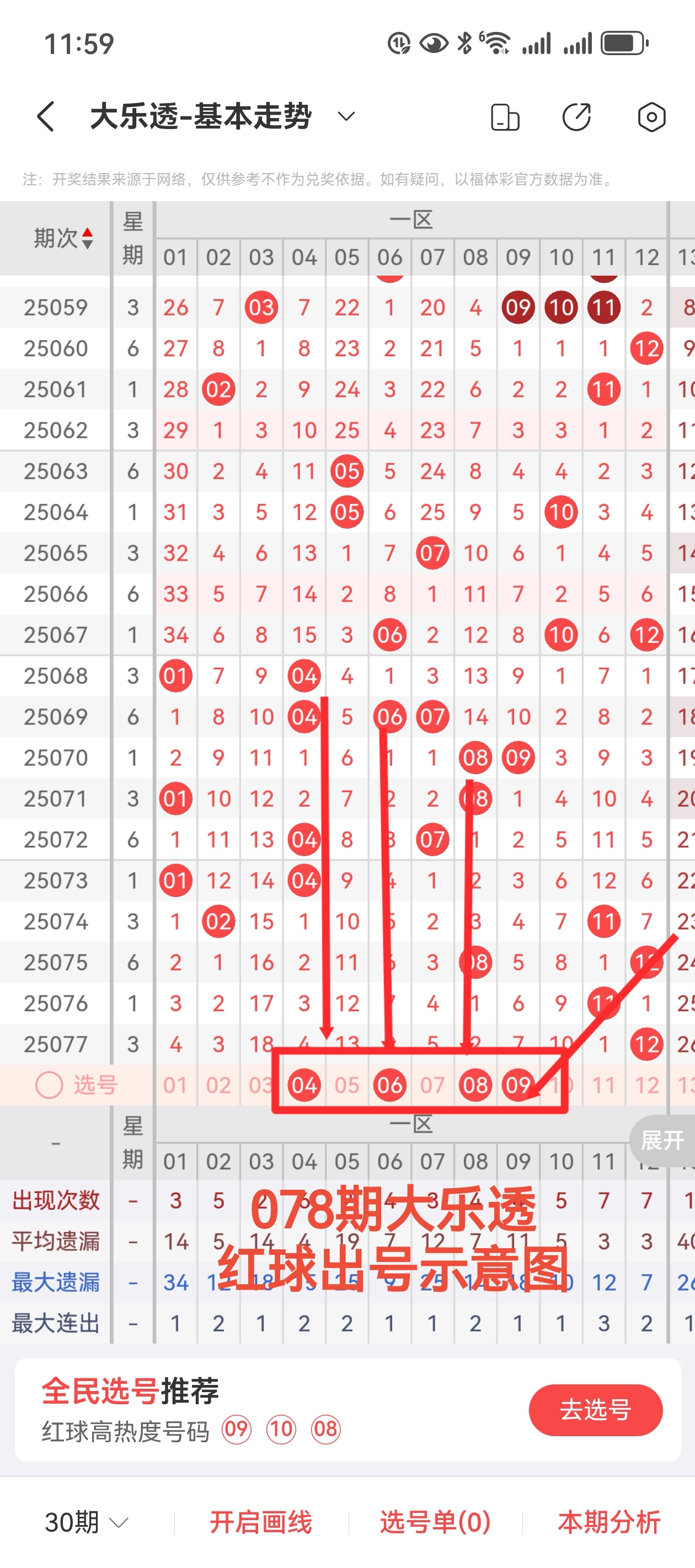Select number 11 in the 选号 row
Image resolution: width=695 pixels, height=1568 pixels.
click(x=603, y=1085)
